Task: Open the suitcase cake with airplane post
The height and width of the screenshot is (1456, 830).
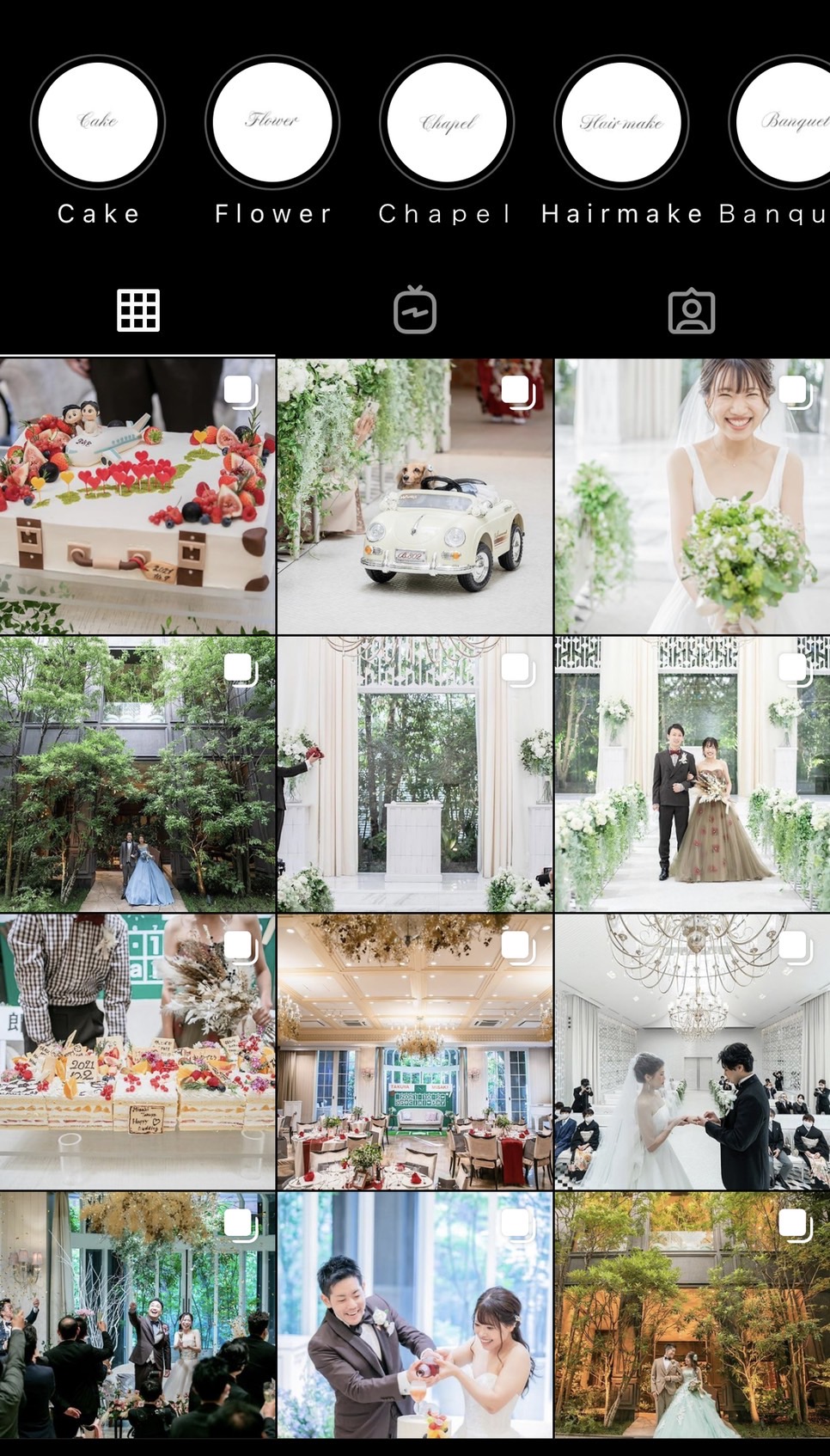Action: (137, 497)
